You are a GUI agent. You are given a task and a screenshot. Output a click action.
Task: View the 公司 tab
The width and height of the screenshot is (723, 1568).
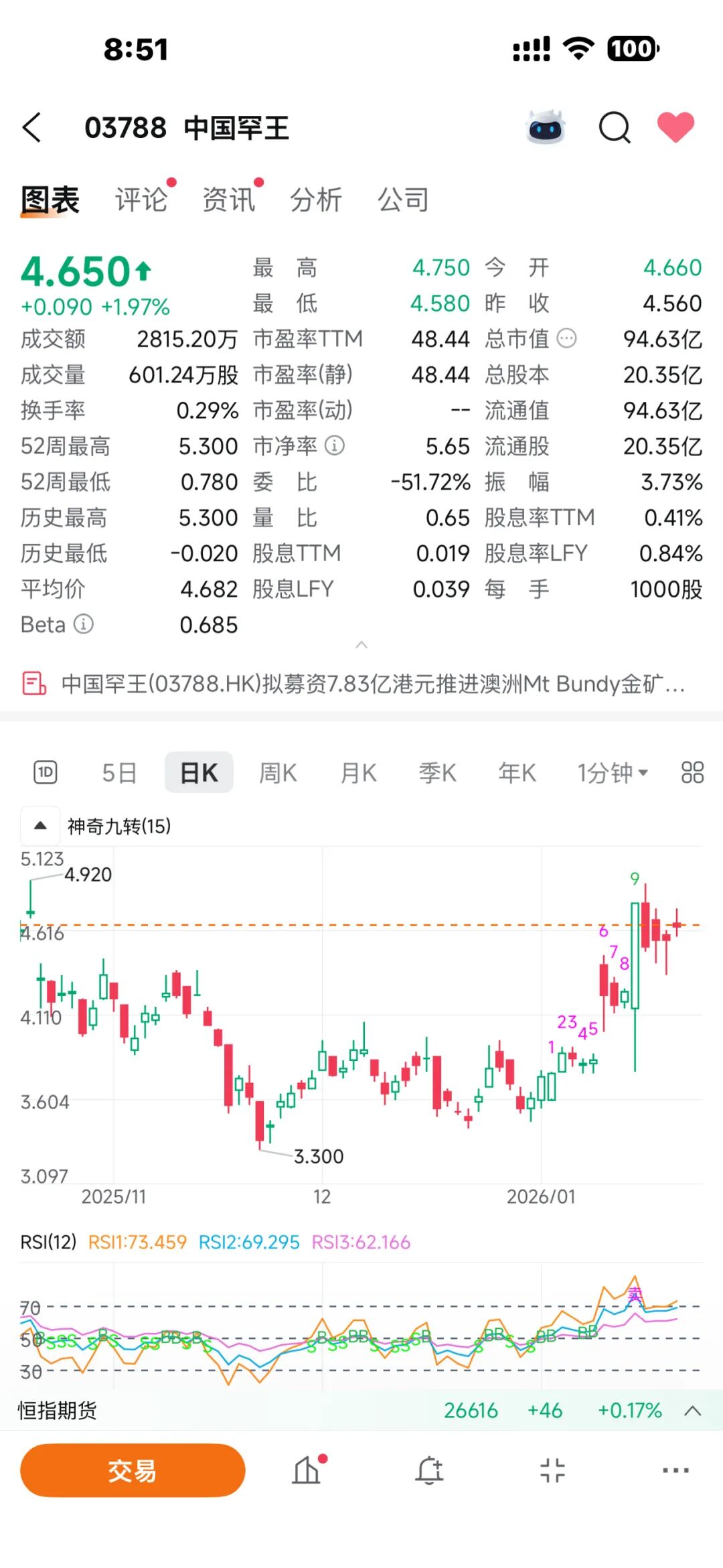coord(403,200)
